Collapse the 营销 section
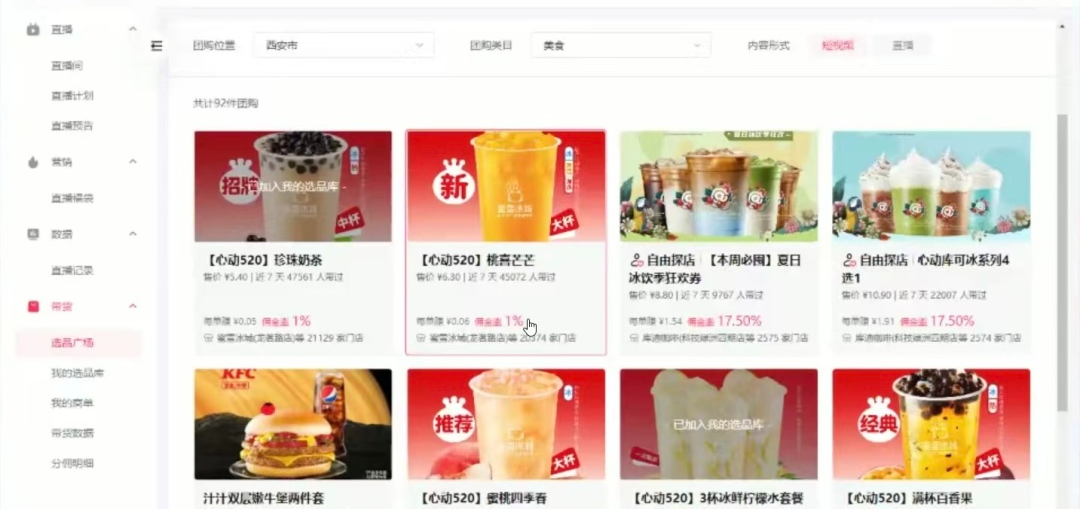 tap(132, 162)
